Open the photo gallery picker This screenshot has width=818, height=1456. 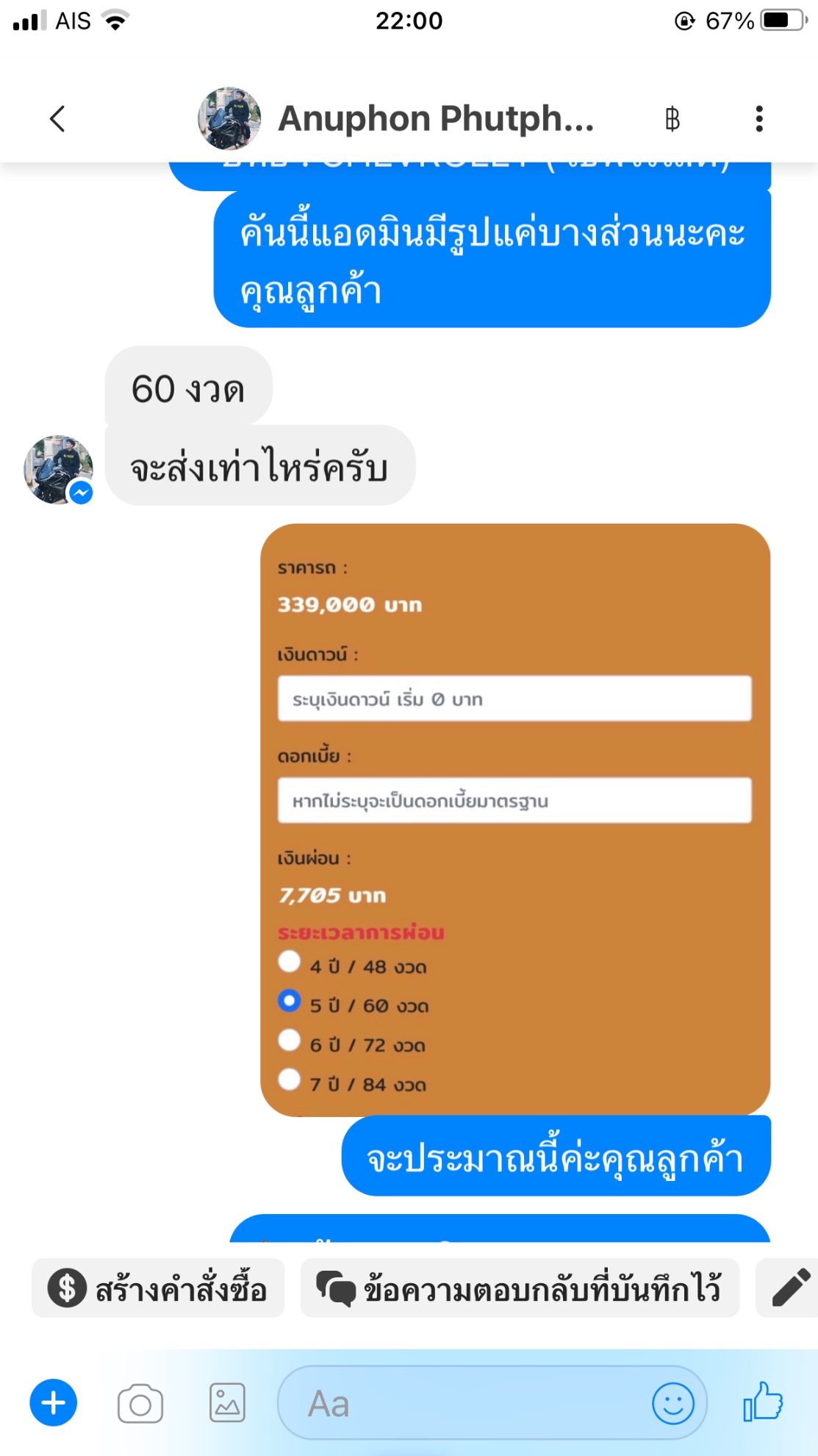[227, 1403]
